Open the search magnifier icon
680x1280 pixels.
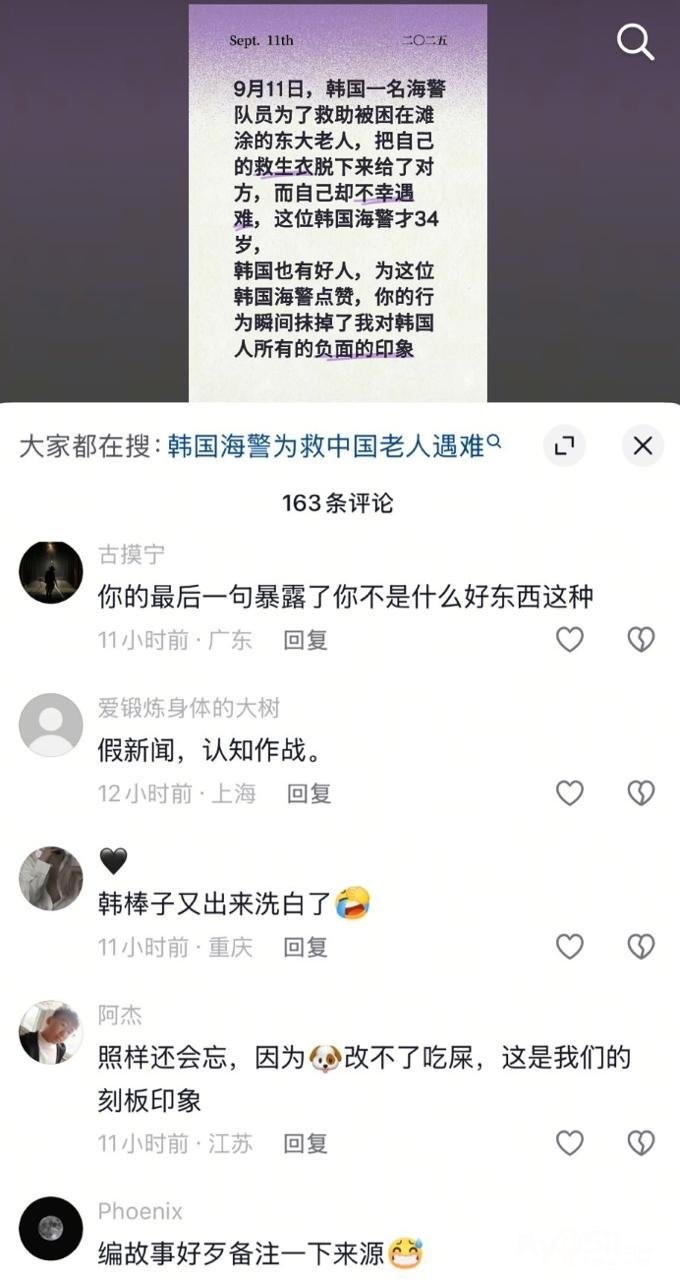pos(635,42)
